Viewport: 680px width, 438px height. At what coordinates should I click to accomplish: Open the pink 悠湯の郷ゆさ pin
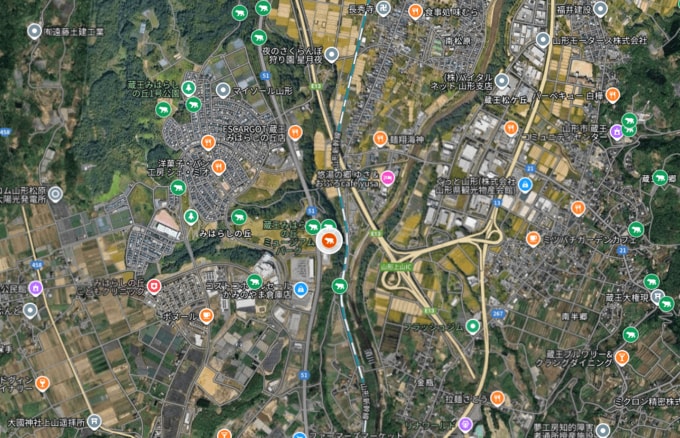click(x=389, y=178)
